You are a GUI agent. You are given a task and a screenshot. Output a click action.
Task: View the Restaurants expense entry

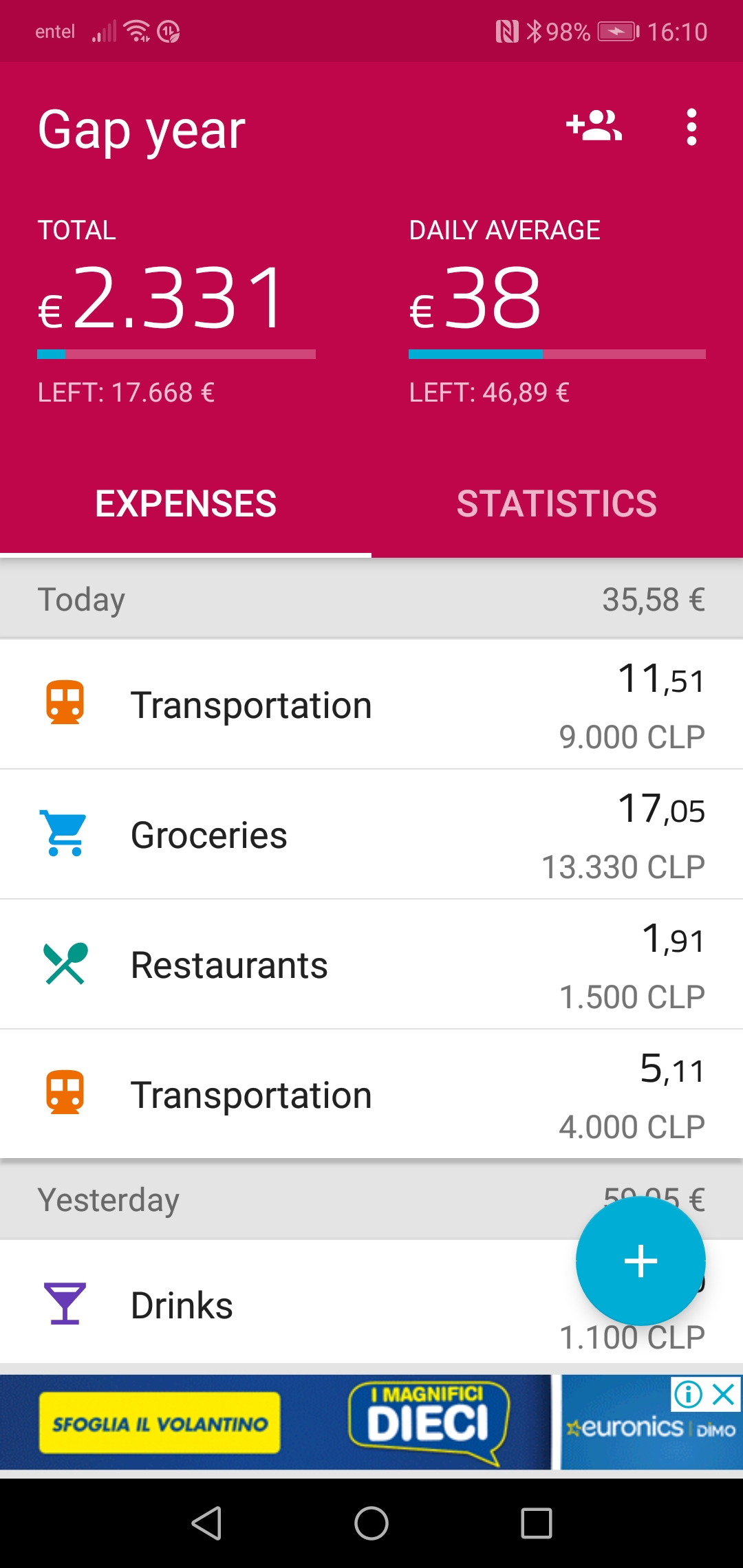click(x=371, y=965)
